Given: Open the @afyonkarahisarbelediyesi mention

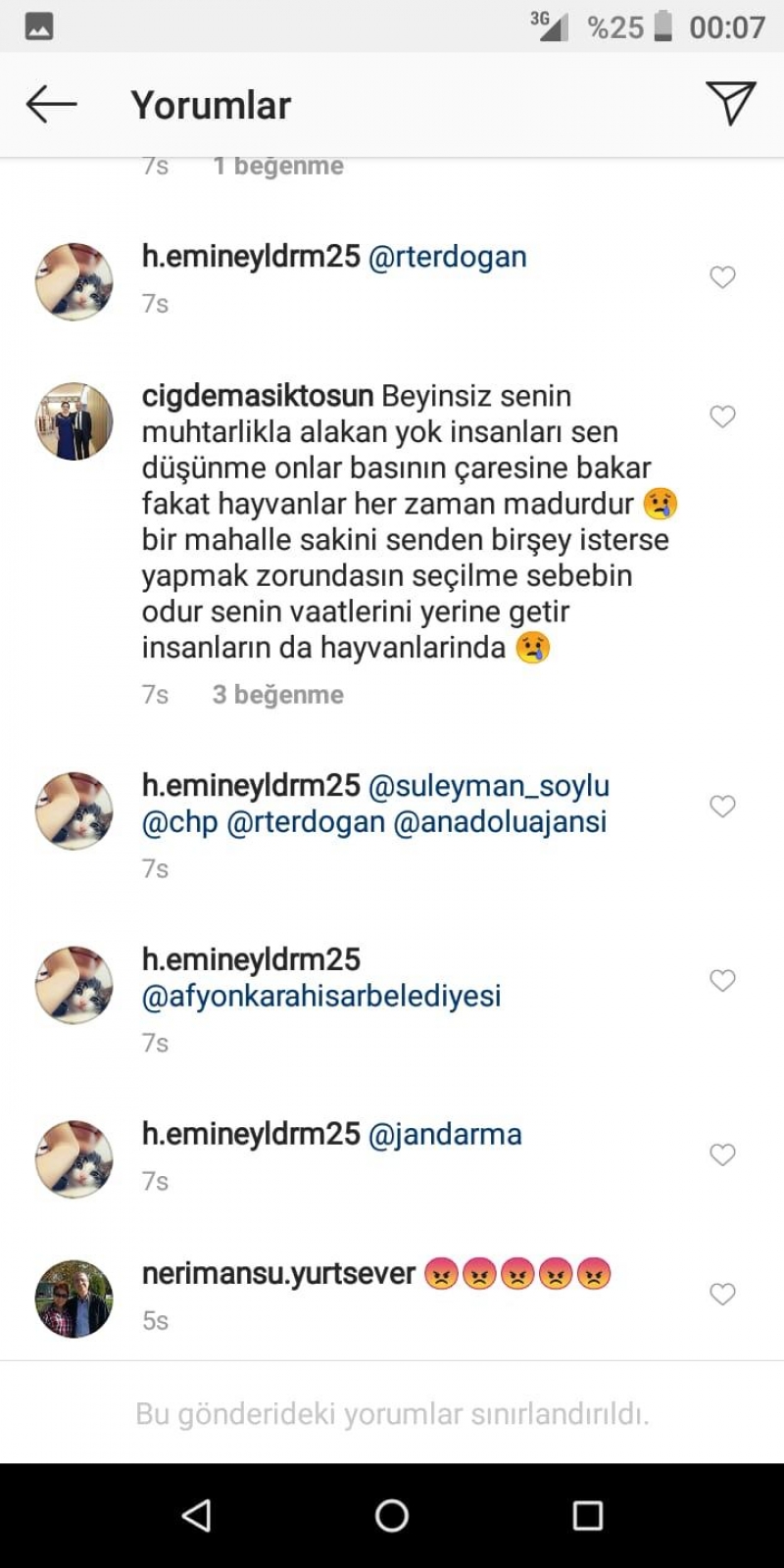Looking at the screenshot, I should 321,997.
